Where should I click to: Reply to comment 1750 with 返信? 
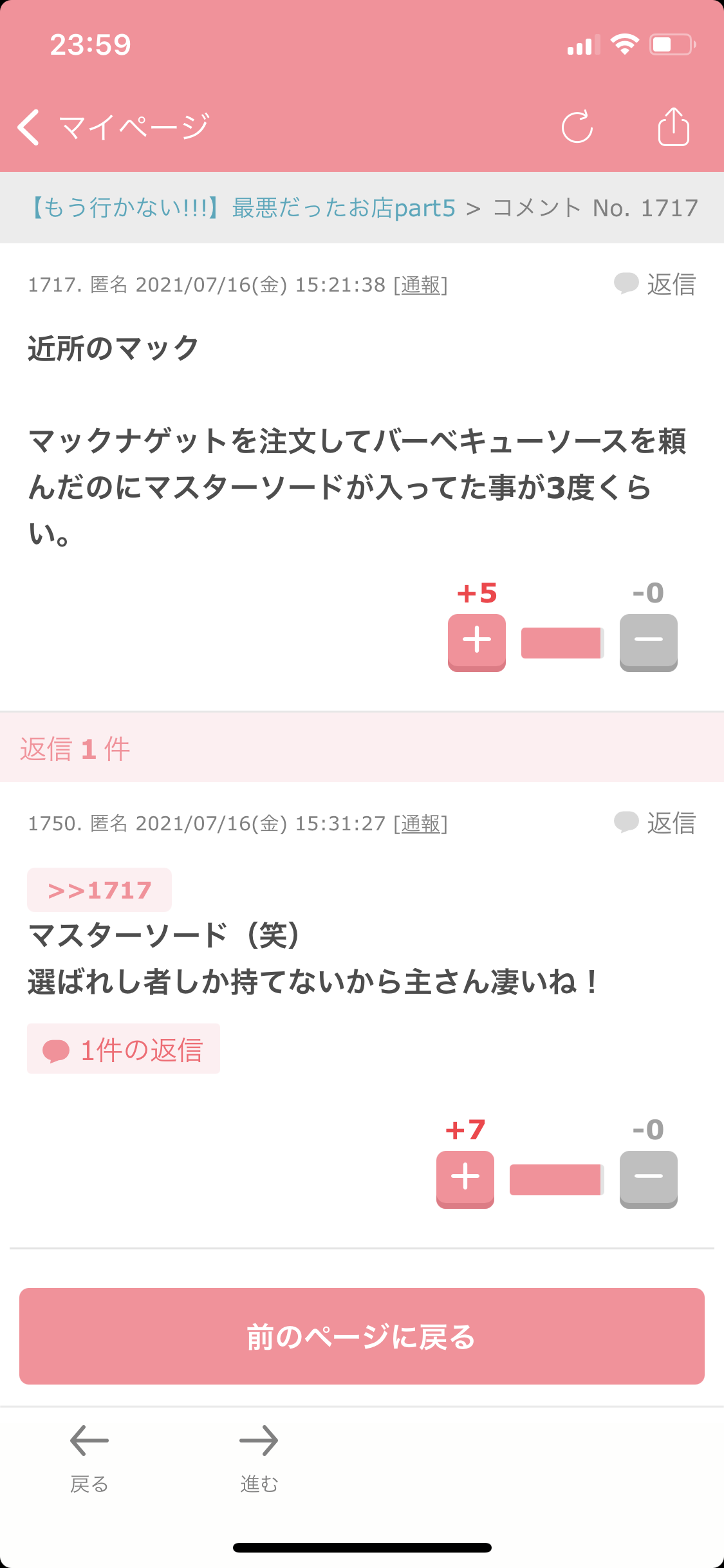pos(655,823)
